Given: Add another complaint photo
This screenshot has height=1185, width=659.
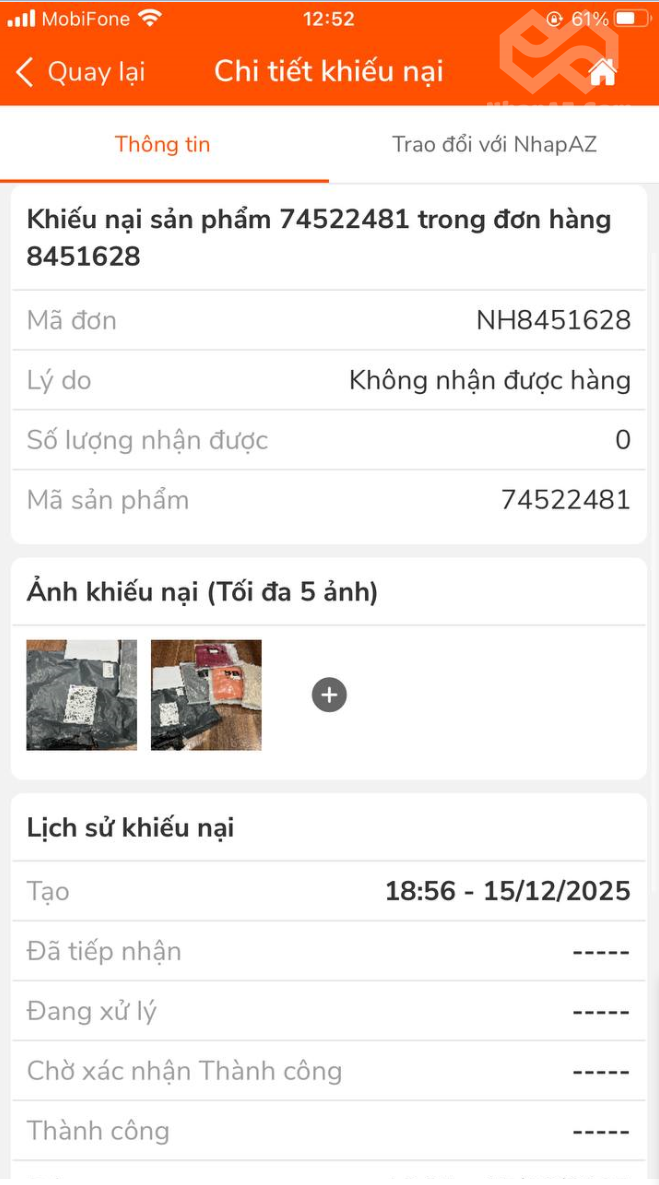Looking at the screenshot, I should pos(329,695).
